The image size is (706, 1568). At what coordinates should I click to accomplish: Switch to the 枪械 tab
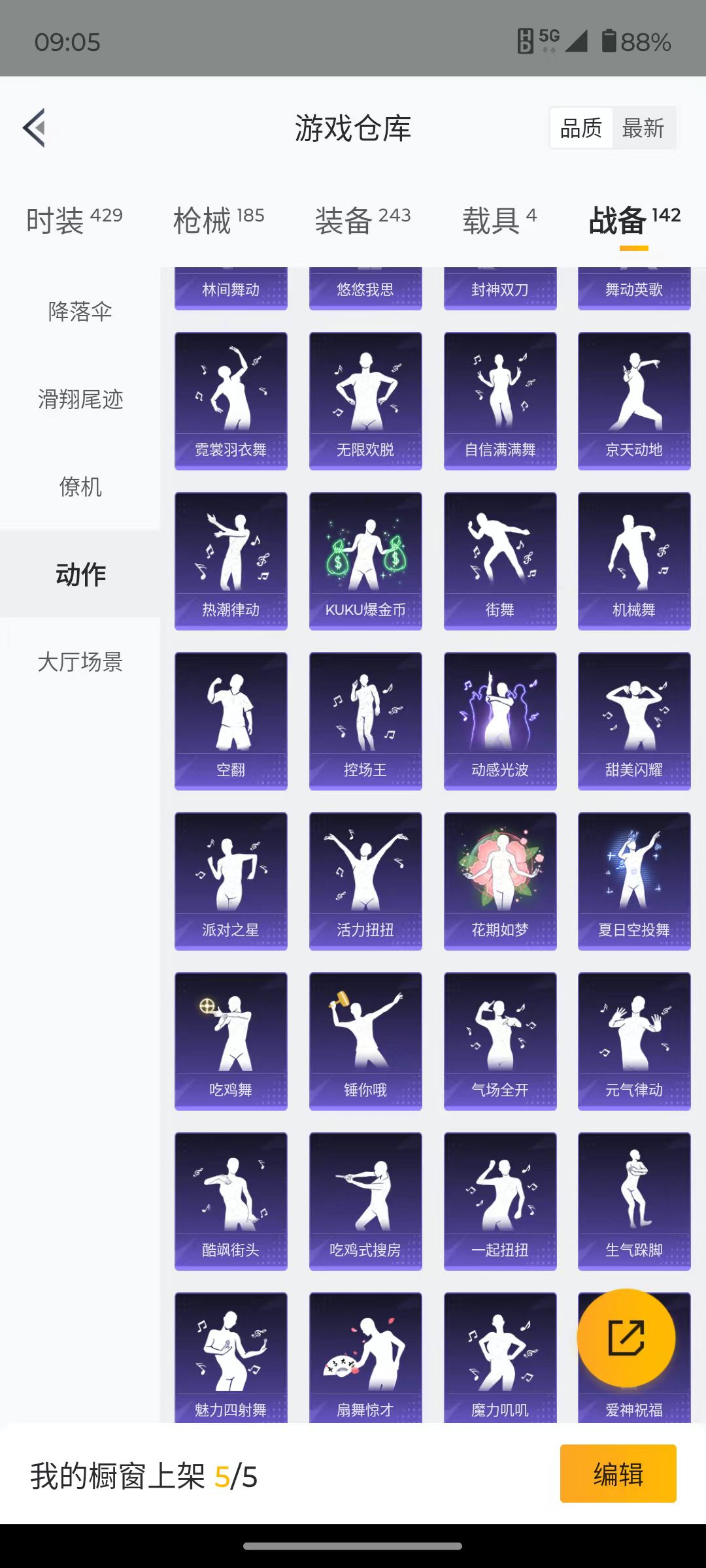219,220
